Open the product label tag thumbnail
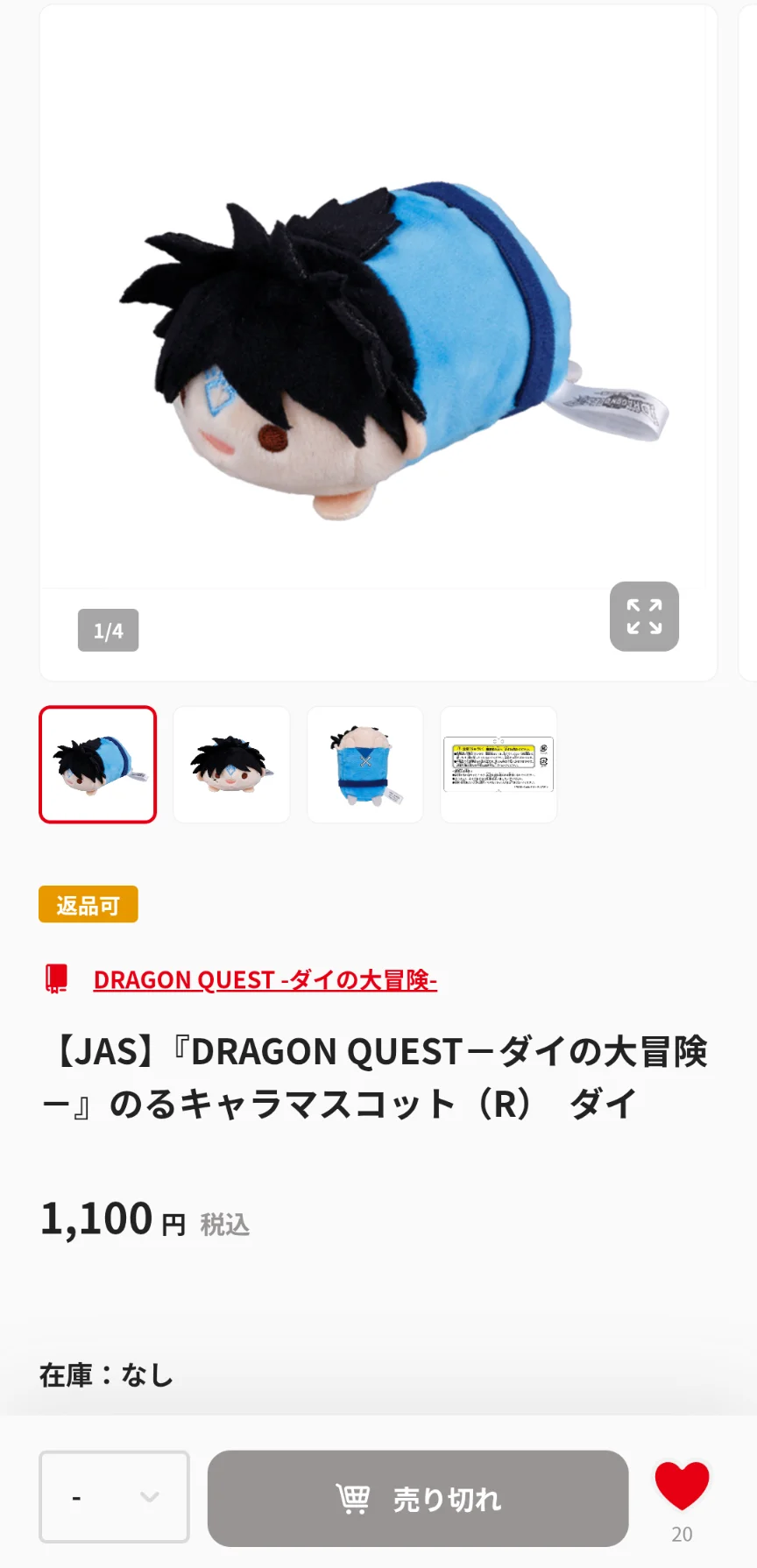Image resolution: width=757 pixels, height=1568 pixels. [499, 765]
